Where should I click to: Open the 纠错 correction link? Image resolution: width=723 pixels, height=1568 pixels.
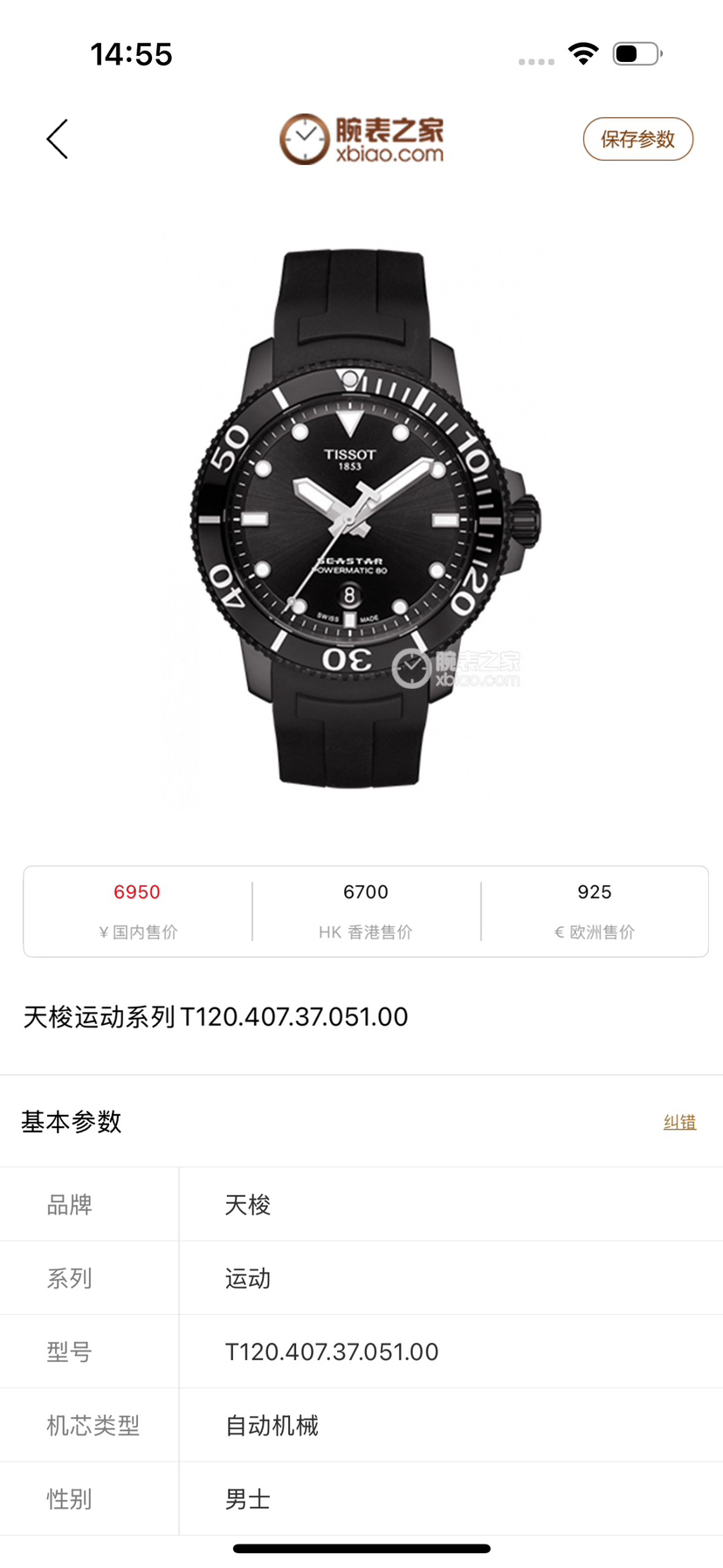[679, 1122]
